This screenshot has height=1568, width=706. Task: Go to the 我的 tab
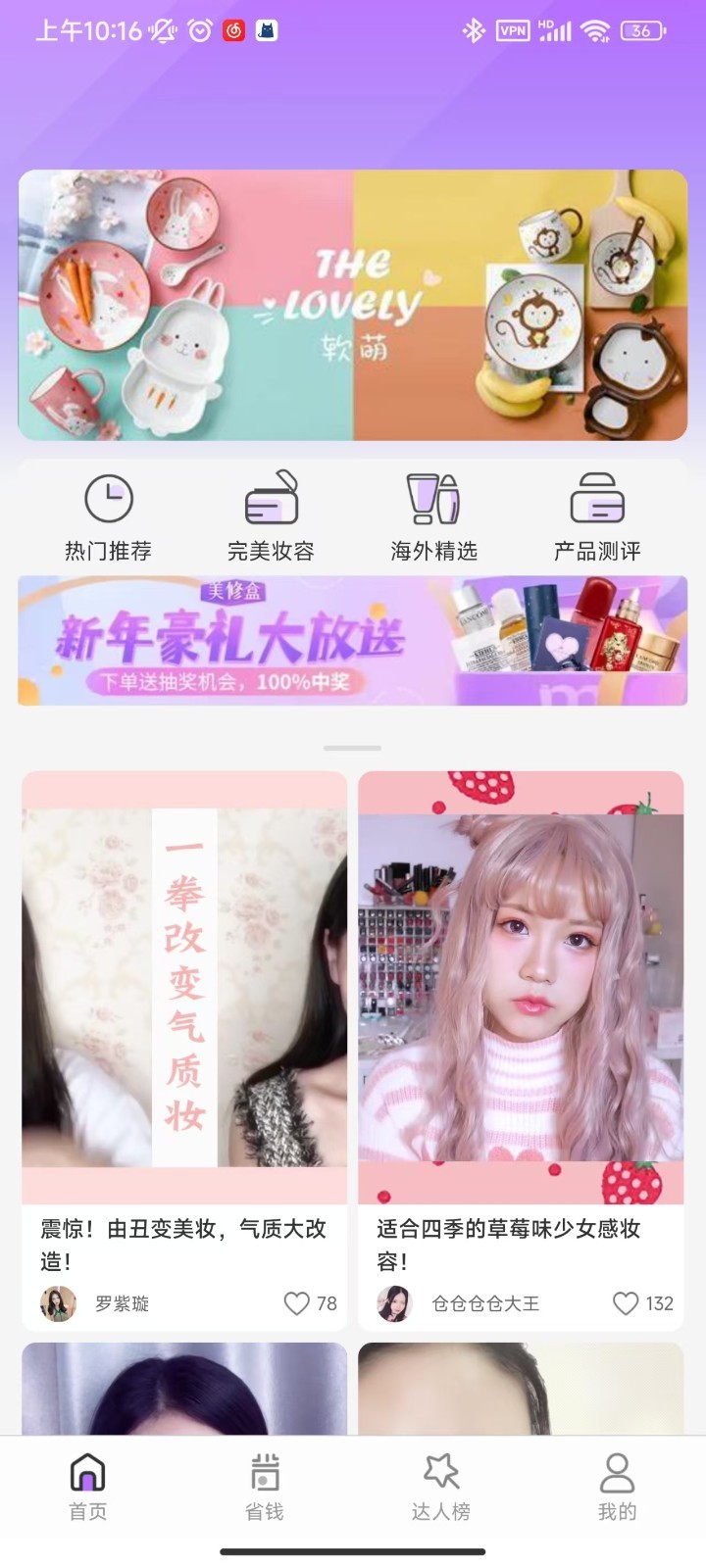tap(617, 1487)
